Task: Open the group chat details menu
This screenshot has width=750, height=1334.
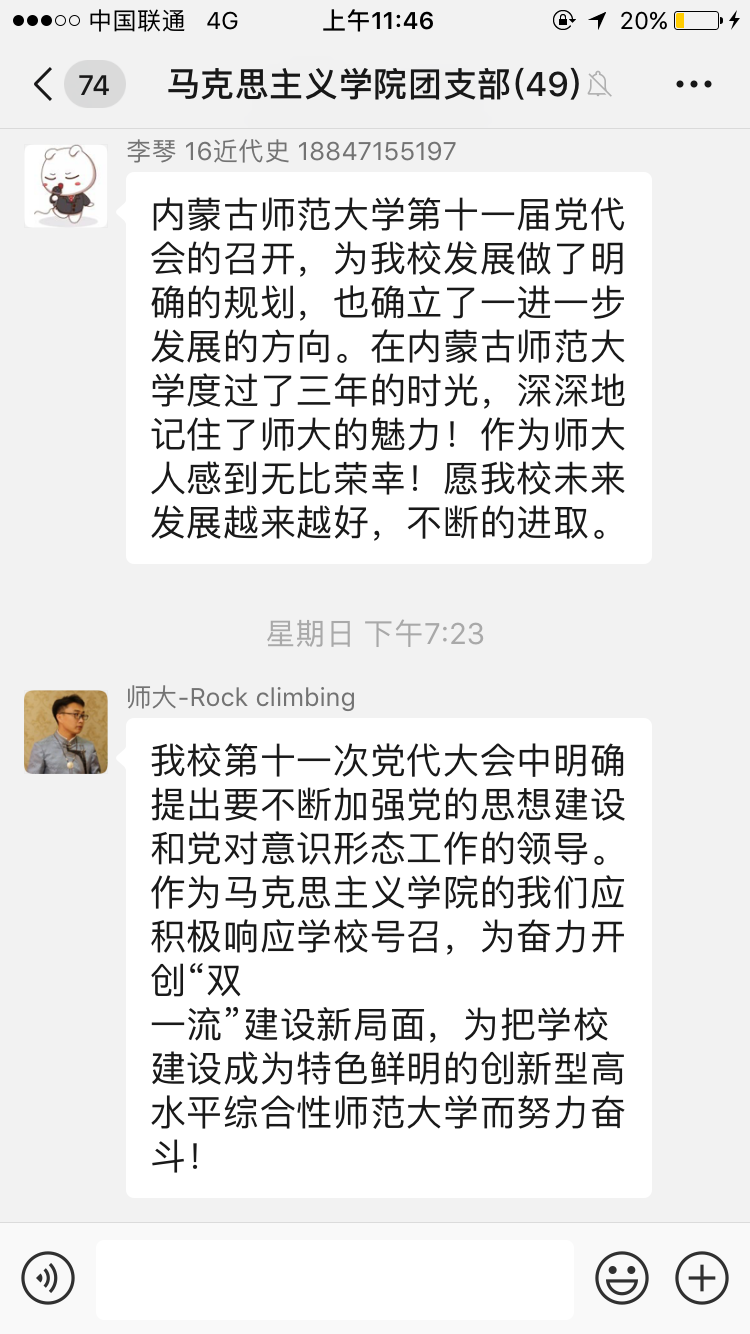Action: [693, 85]
